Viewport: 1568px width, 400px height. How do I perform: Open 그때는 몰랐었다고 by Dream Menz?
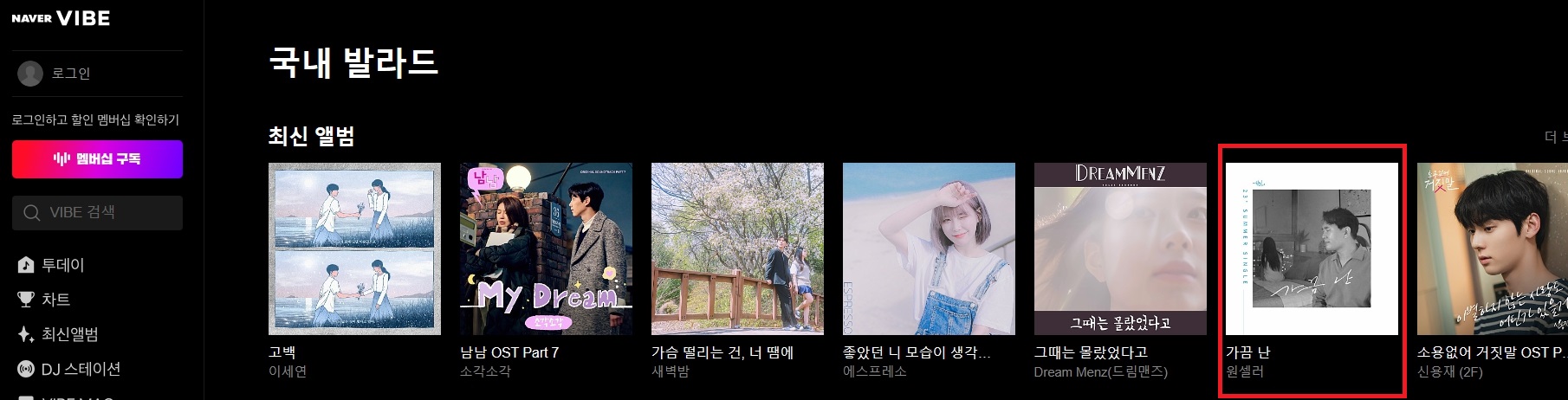[x=1120, y=248]
